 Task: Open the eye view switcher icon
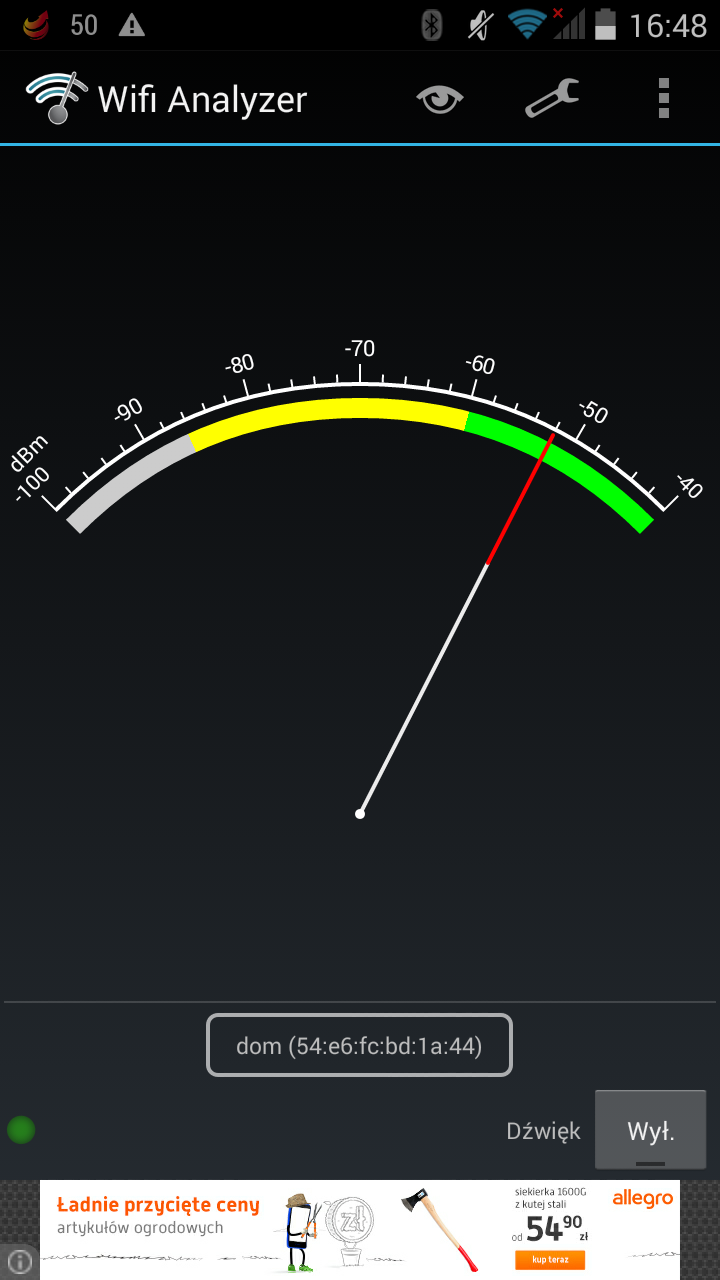coord(440,99)
